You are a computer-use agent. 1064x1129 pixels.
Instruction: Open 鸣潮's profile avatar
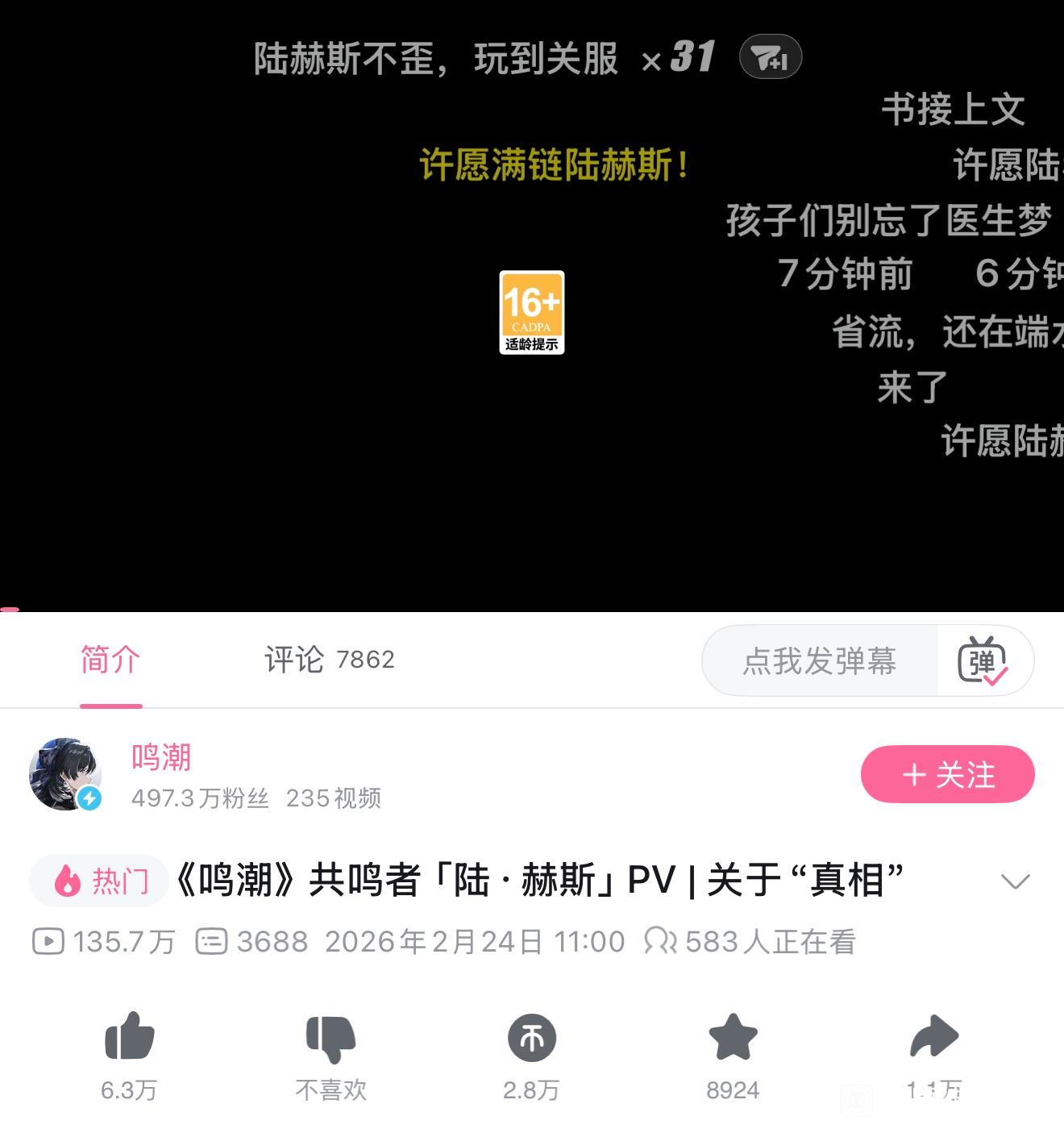click(65, 774)
